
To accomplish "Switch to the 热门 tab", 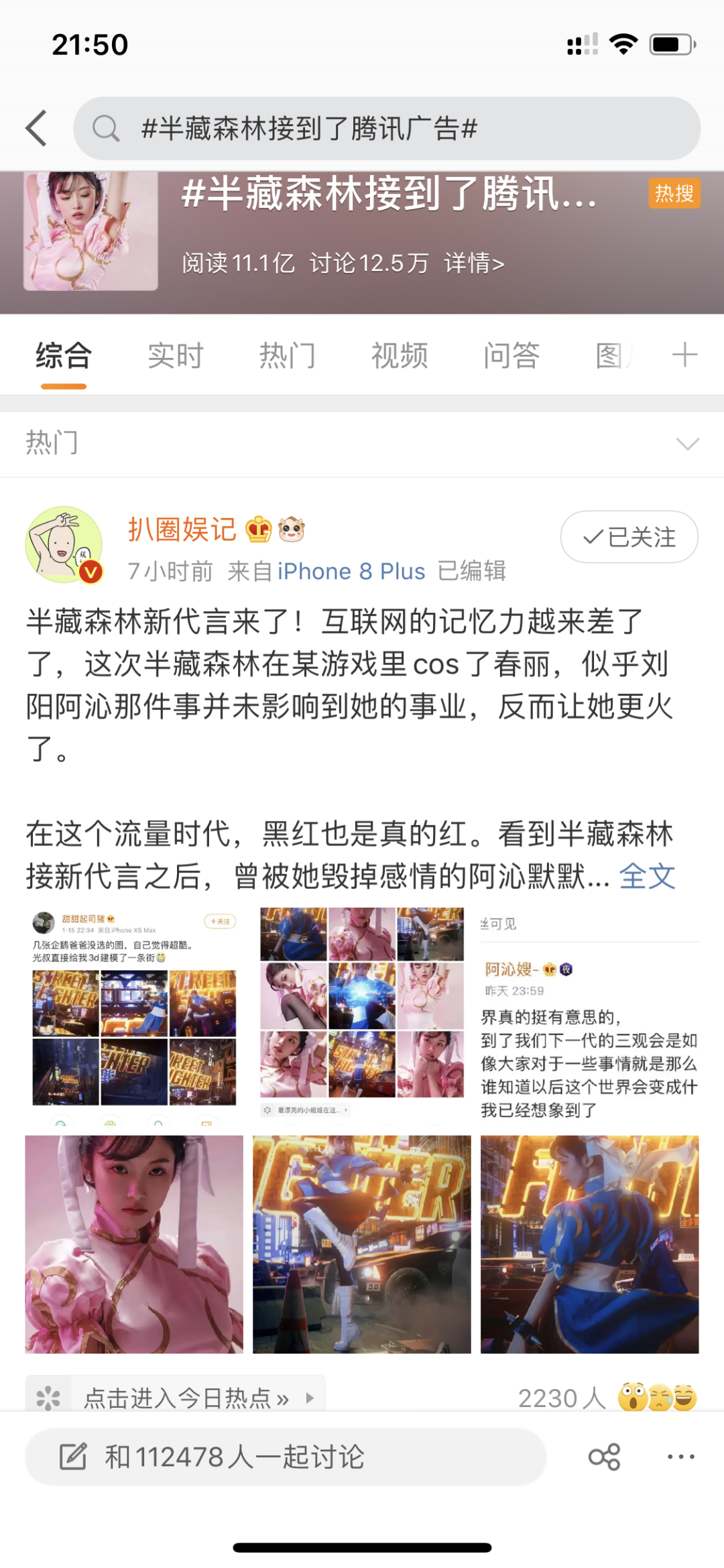I will tap(288, 355).
